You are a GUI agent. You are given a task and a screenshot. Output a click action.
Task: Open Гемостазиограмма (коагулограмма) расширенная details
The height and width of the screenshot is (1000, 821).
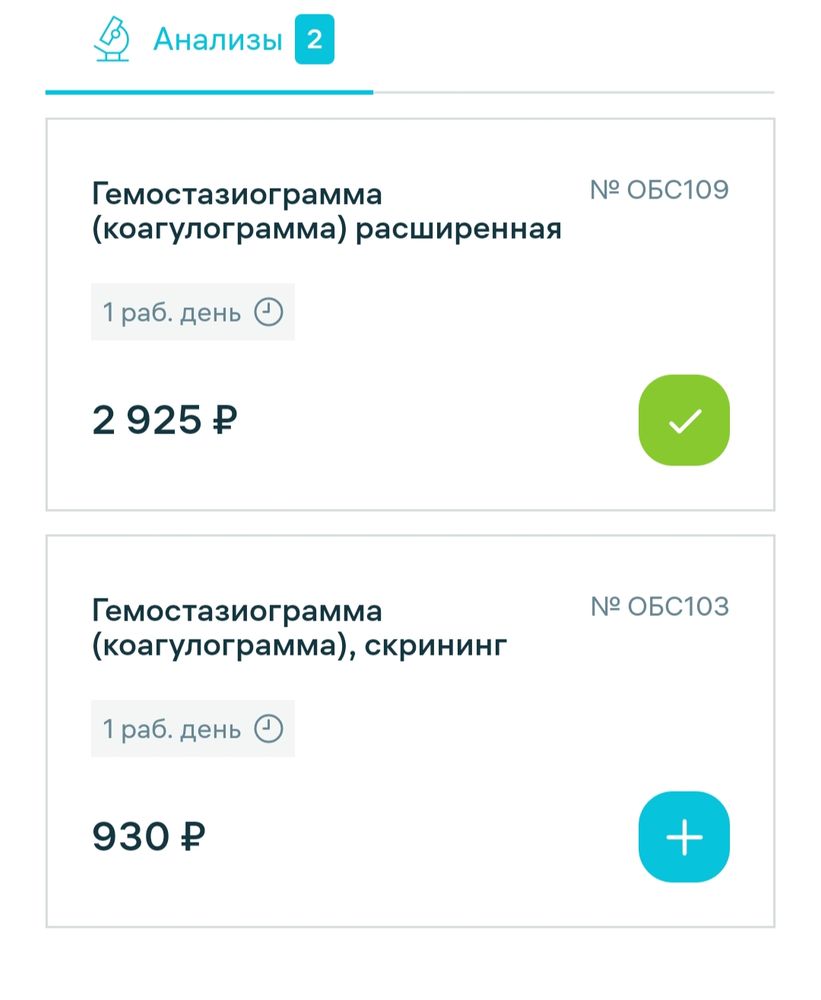pyautogui.click(x=328, y=207)
